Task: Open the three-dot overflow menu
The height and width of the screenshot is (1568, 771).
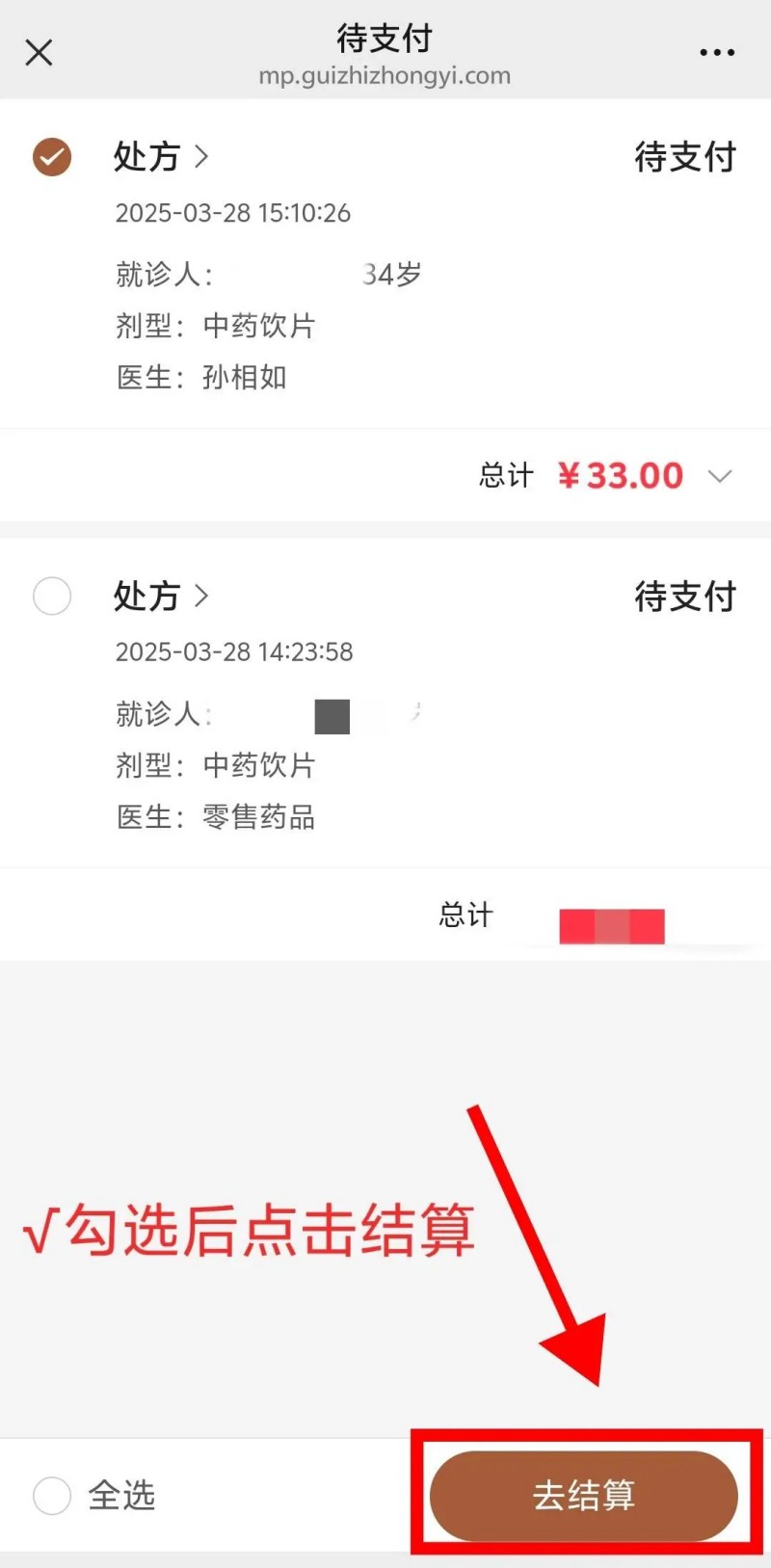Action: 717,52
